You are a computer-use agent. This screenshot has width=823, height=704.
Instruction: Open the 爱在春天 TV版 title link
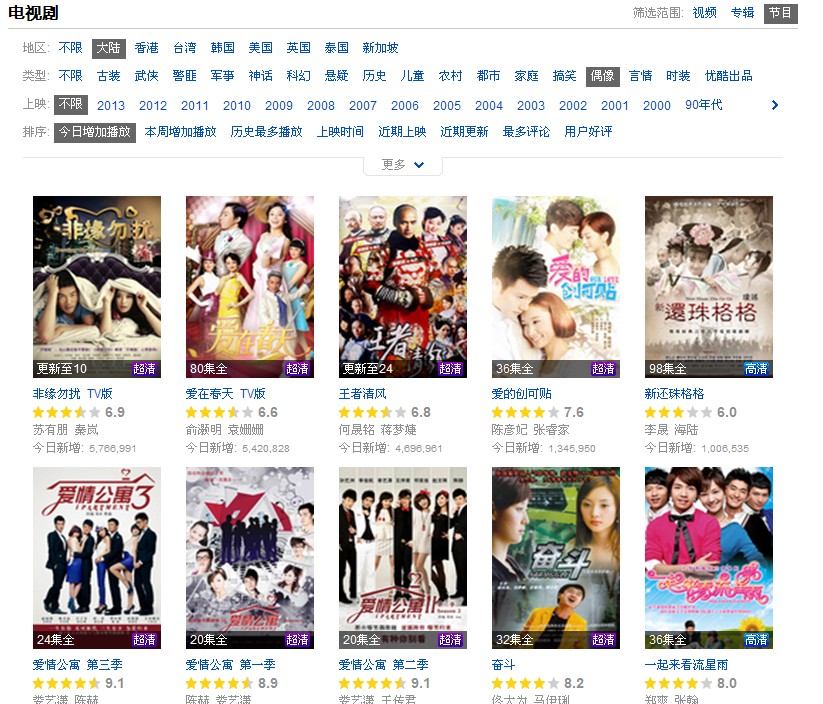tap(226, 394)
